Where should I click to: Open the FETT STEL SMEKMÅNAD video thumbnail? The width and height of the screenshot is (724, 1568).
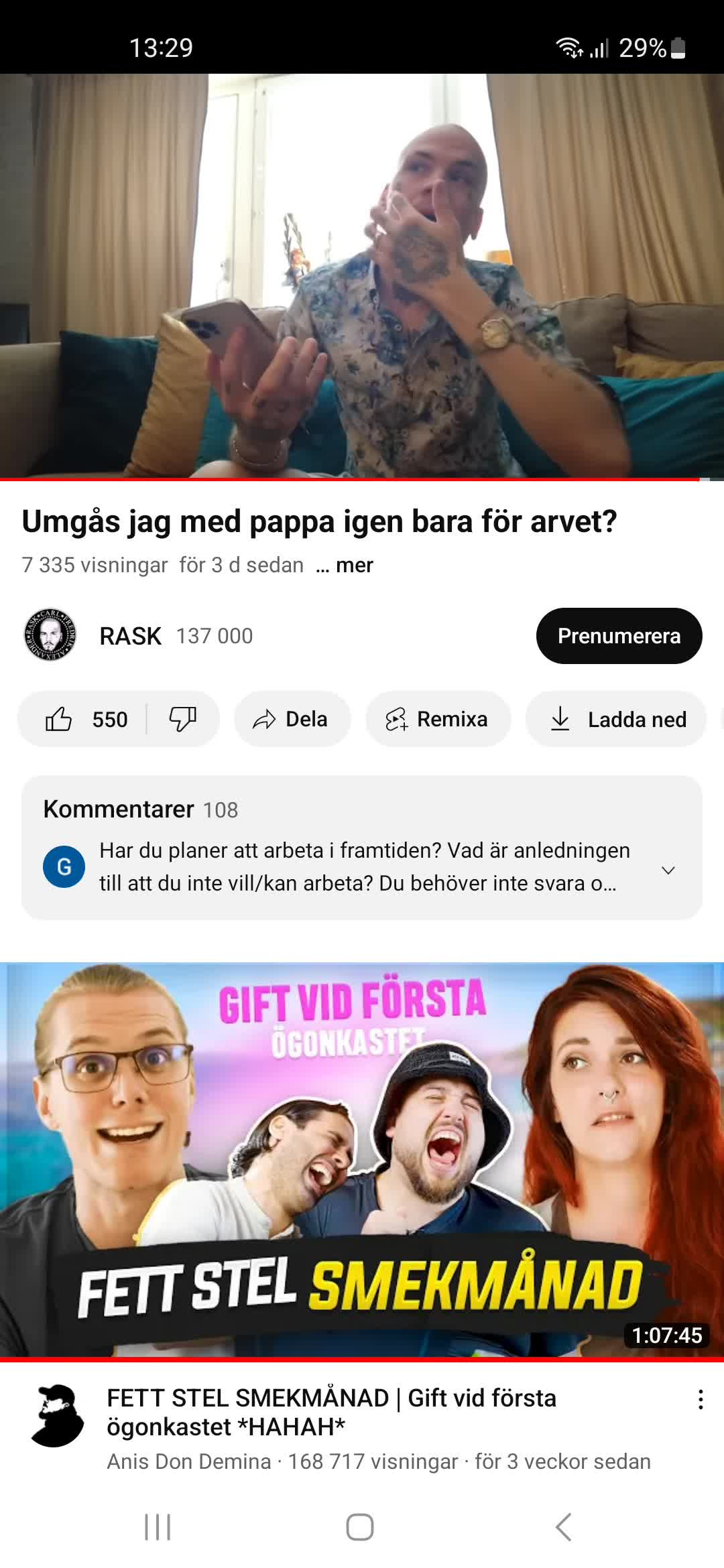[362, 1159]
